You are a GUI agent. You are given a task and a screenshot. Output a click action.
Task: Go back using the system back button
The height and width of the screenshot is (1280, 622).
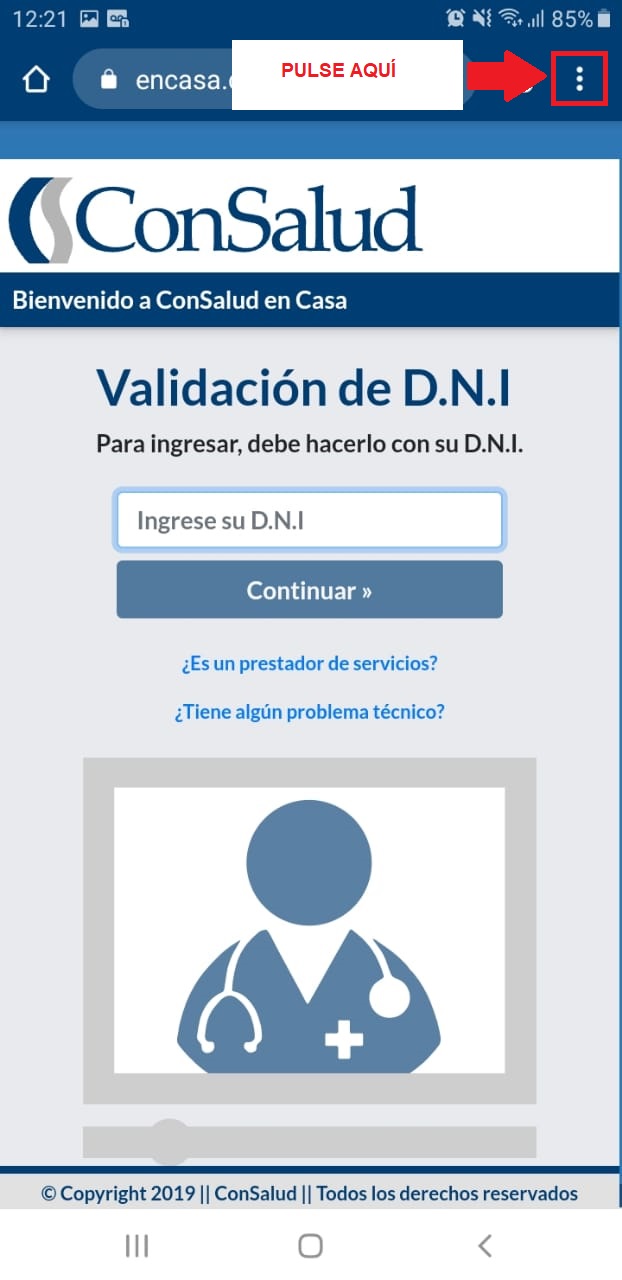coord(485,1245)
